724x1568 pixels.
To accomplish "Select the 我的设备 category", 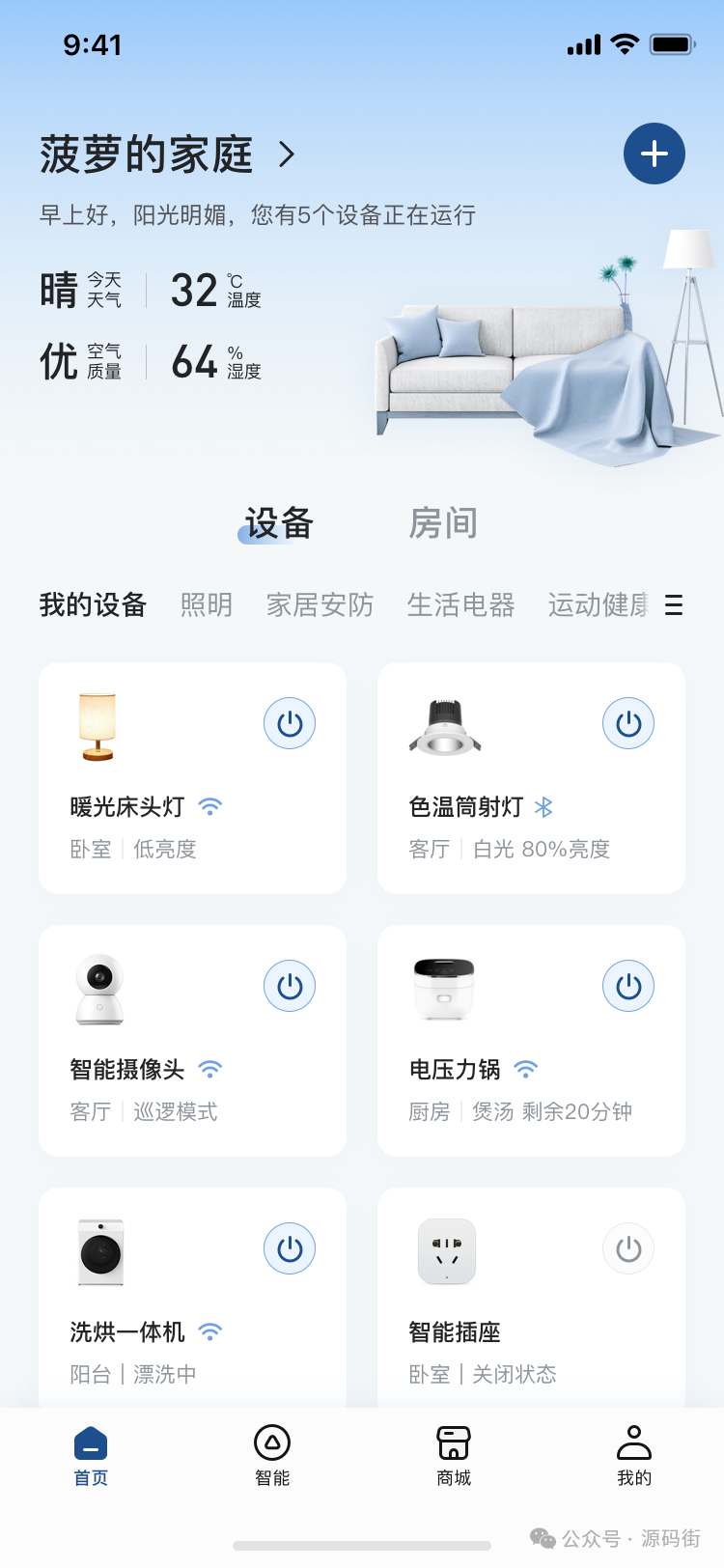I will [93, 605].
